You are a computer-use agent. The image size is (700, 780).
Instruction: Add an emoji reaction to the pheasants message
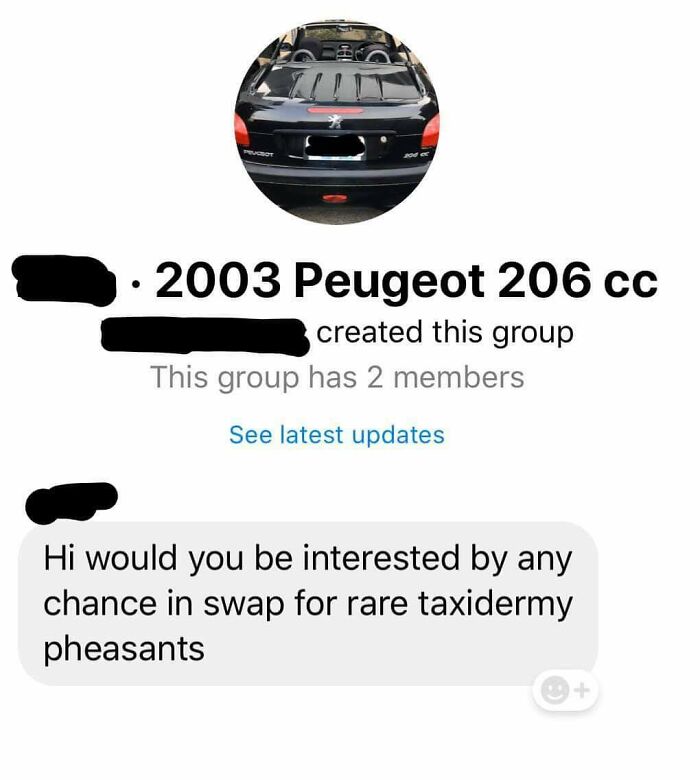tap(565, 690)
